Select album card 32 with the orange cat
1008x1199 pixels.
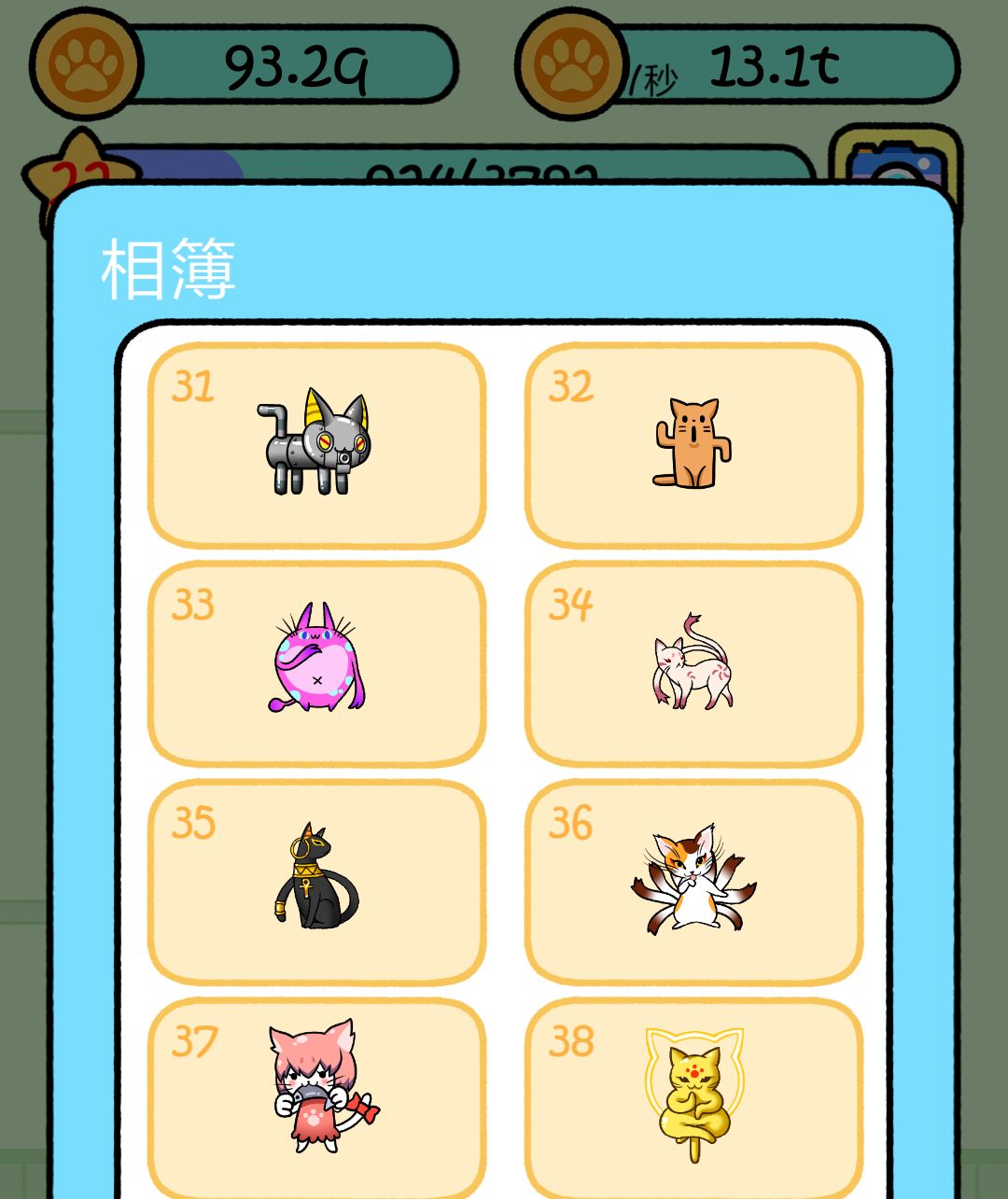pyautogui.click(x=693, y=446)
